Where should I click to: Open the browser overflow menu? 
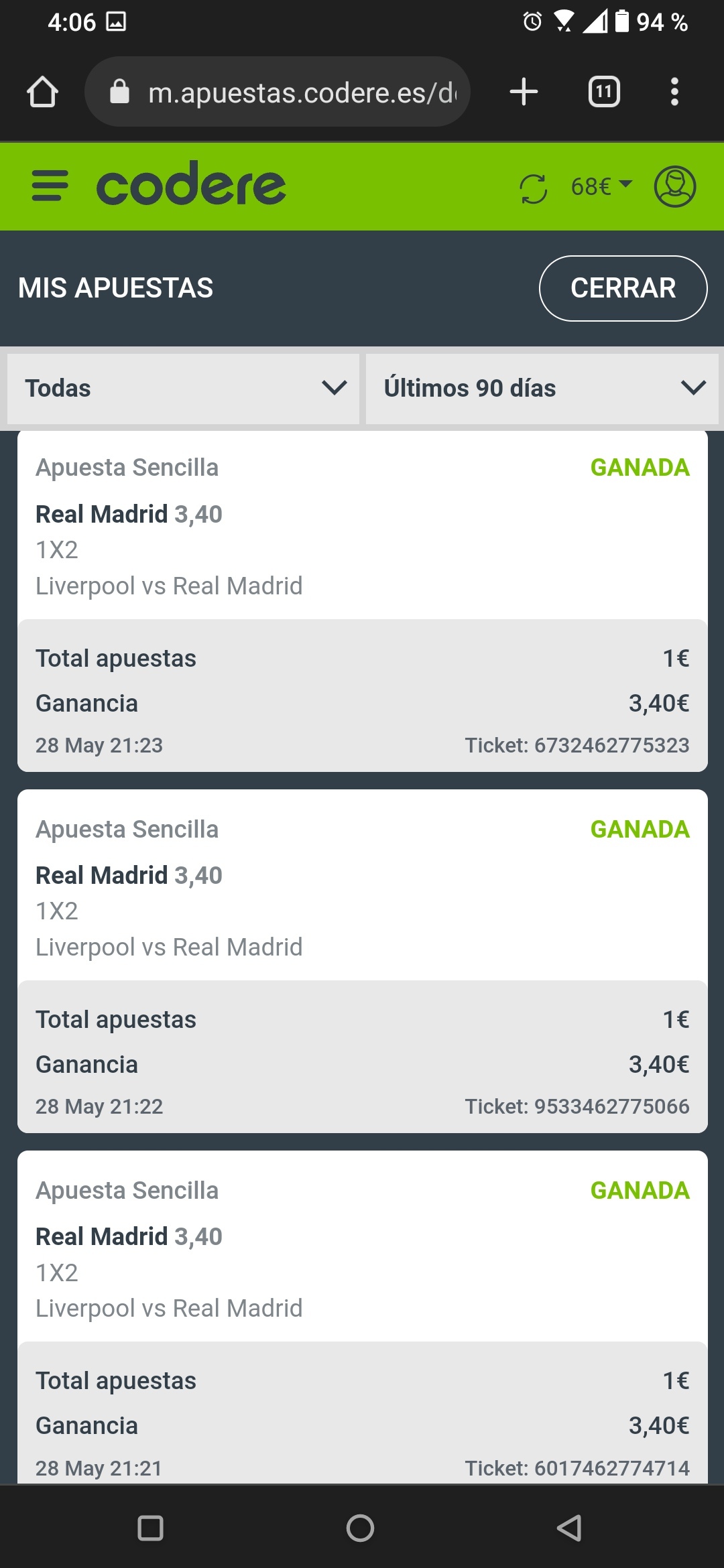click(675, 92)
